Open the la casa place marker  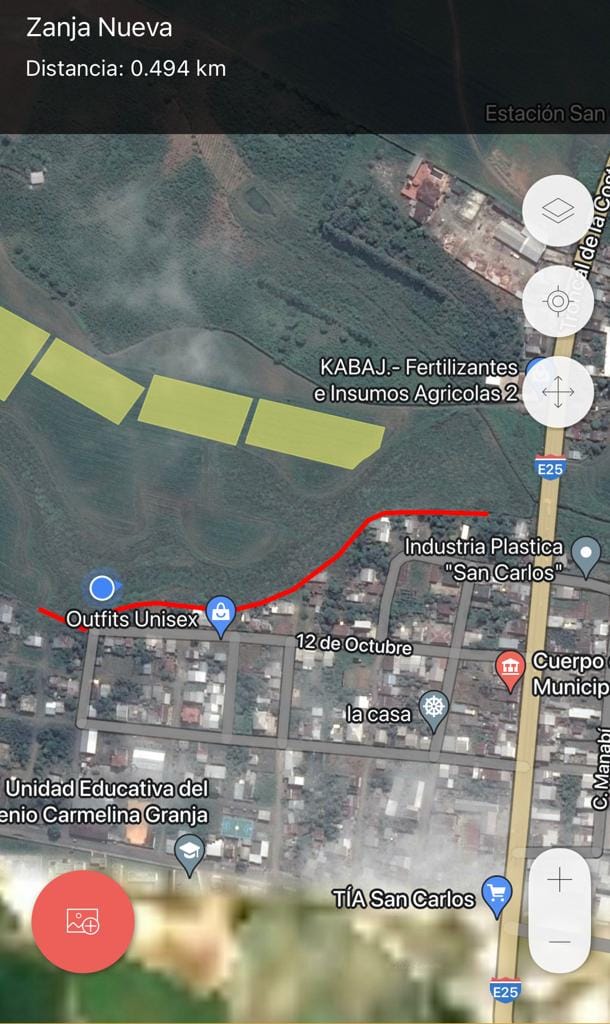433,708
